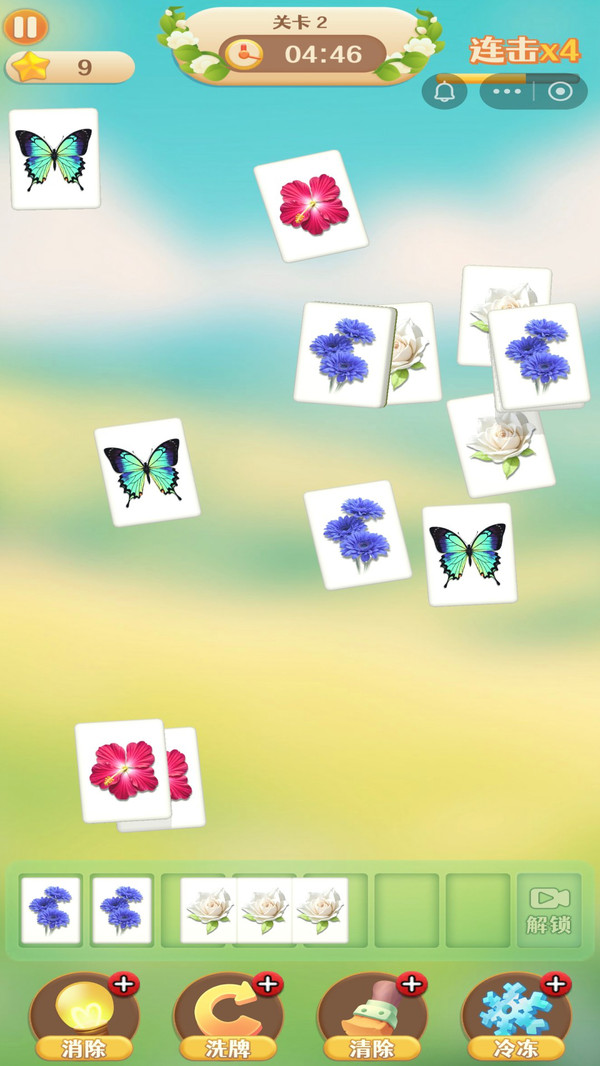Unlock extra slot via 解锁 video
600x1066 pixels.
click(549, 910)
